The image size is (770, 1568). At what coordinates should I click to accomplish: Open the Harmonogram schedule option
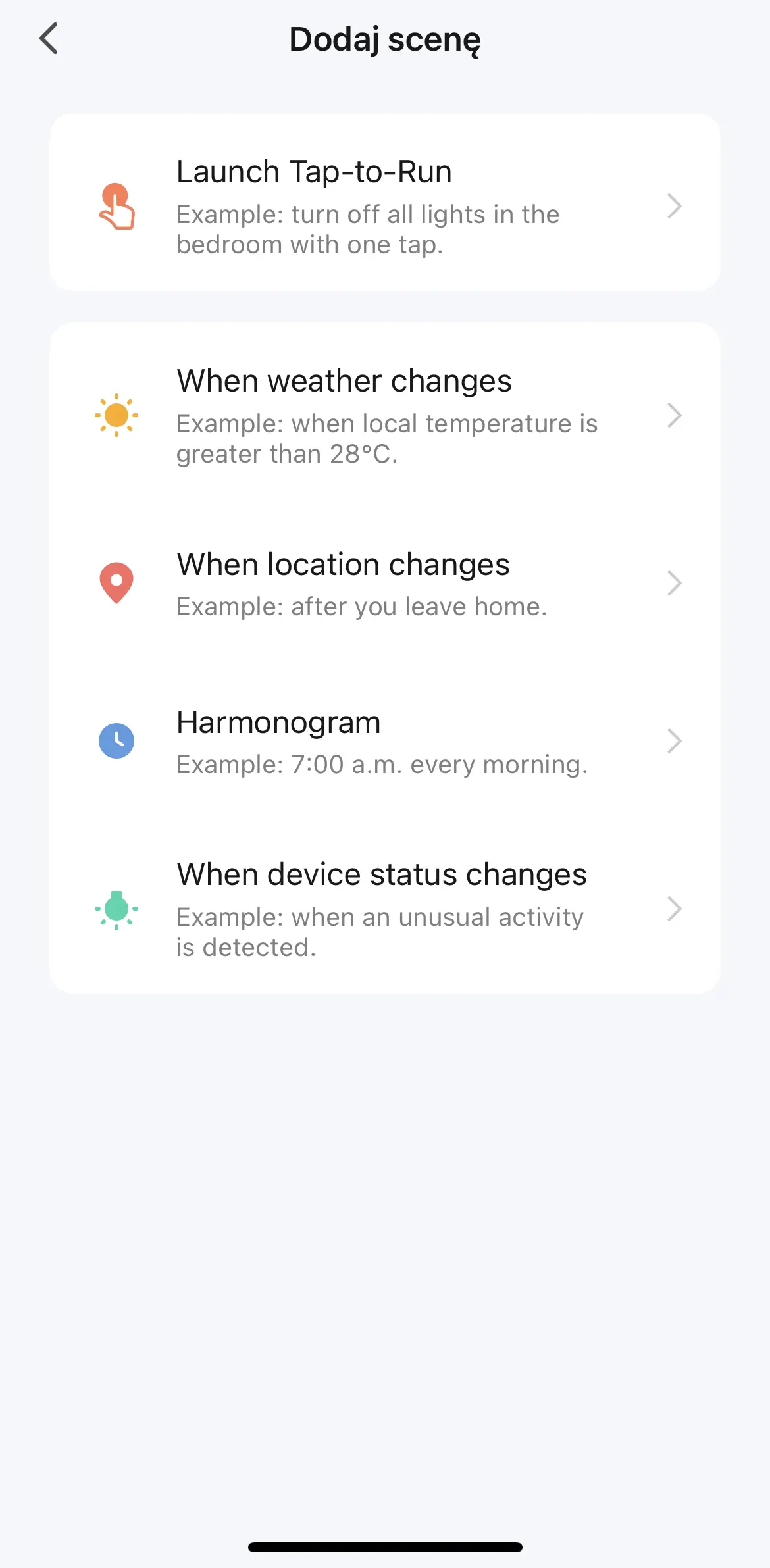point(384,742)
